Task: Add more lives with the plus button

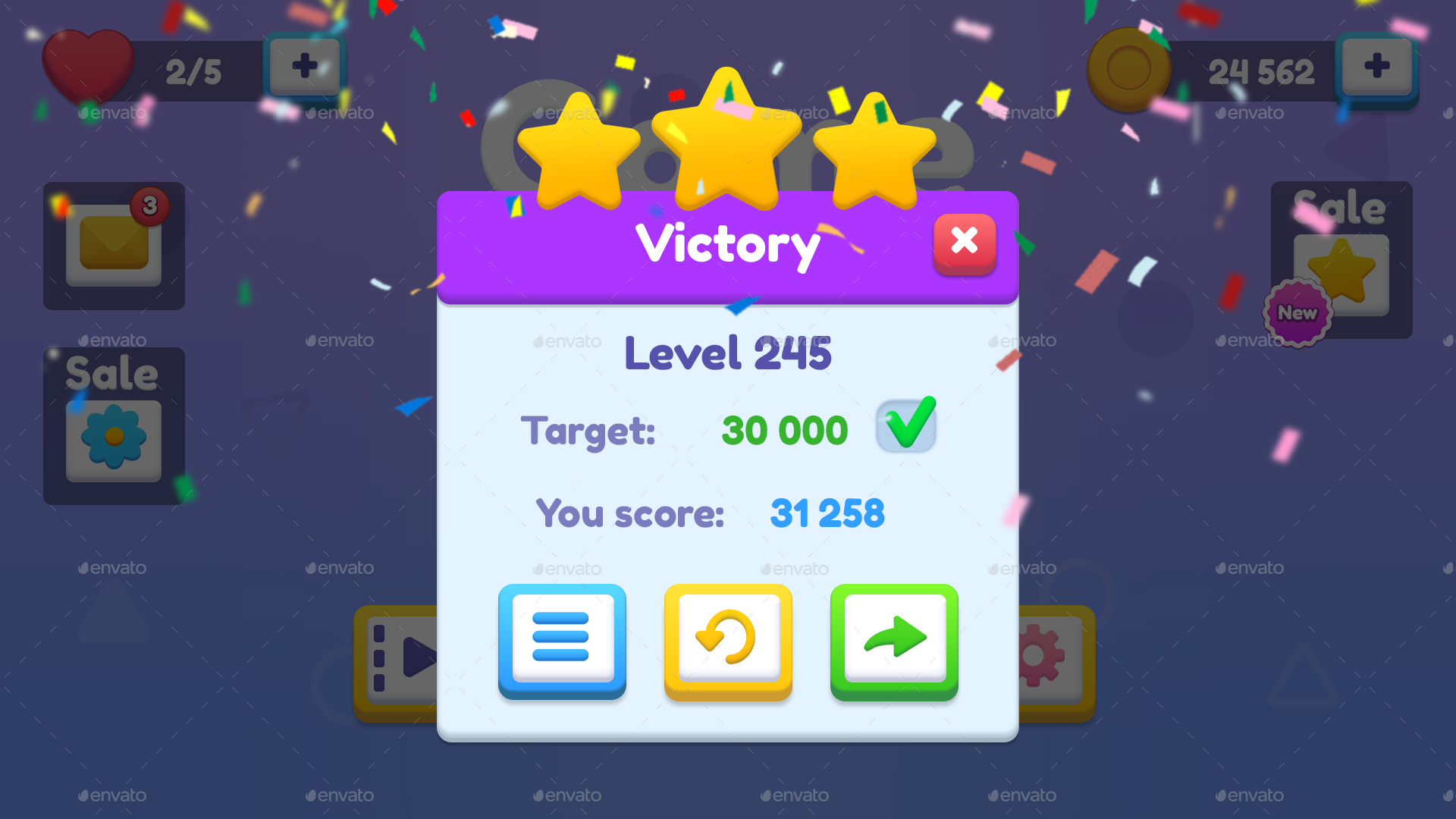Action: (305, 67)
